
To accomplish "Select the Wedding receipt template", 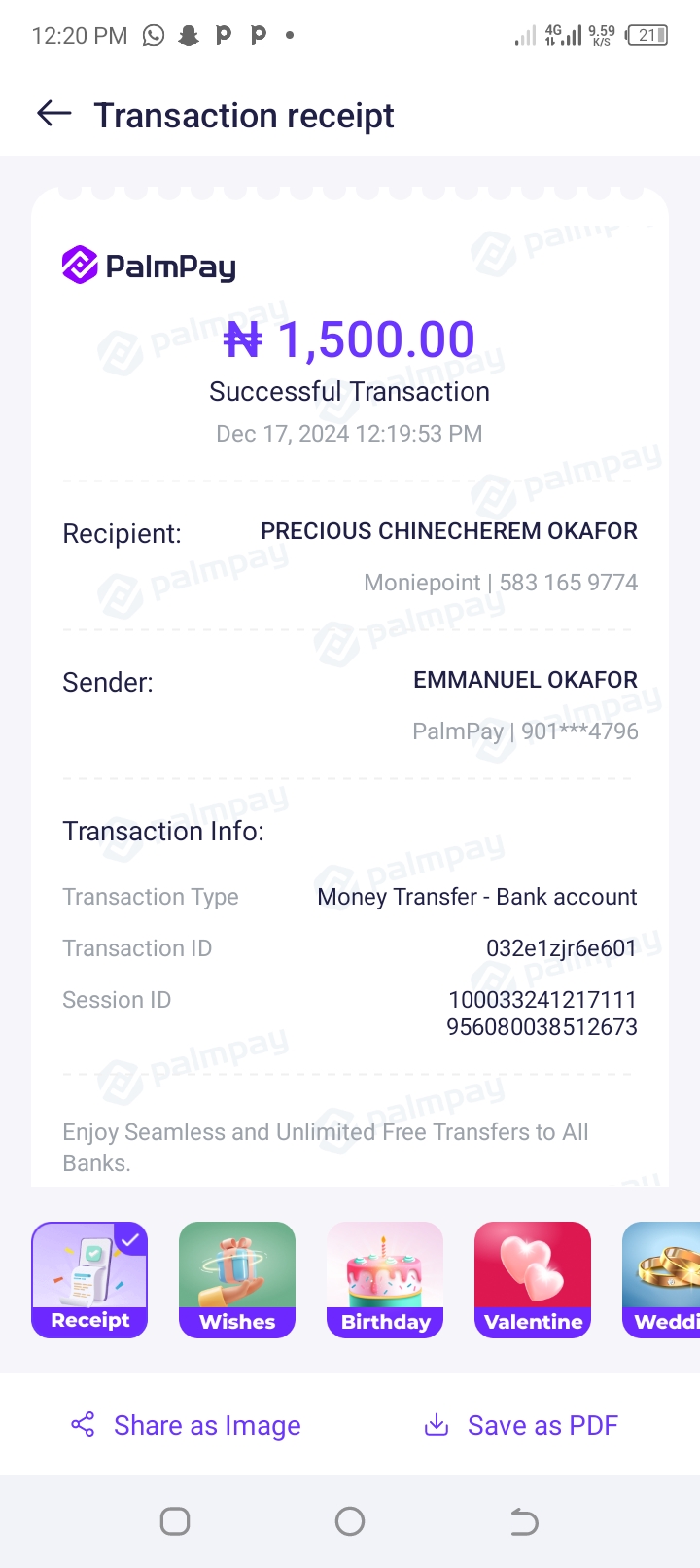I will (663, 1279).
